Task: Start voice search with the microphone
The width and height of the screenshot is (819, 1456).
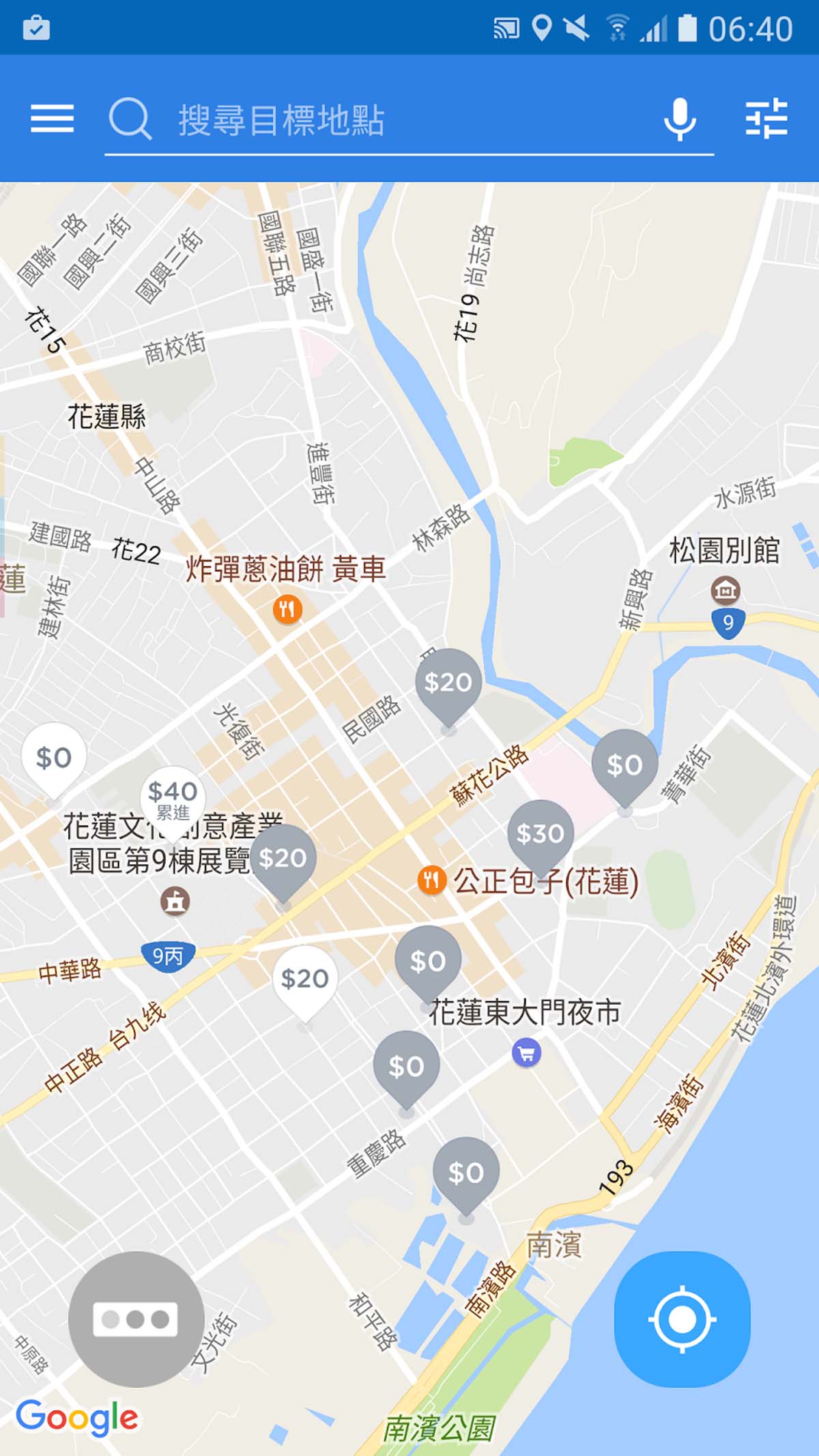Action: pyautogui.click(x=680, y=119)
